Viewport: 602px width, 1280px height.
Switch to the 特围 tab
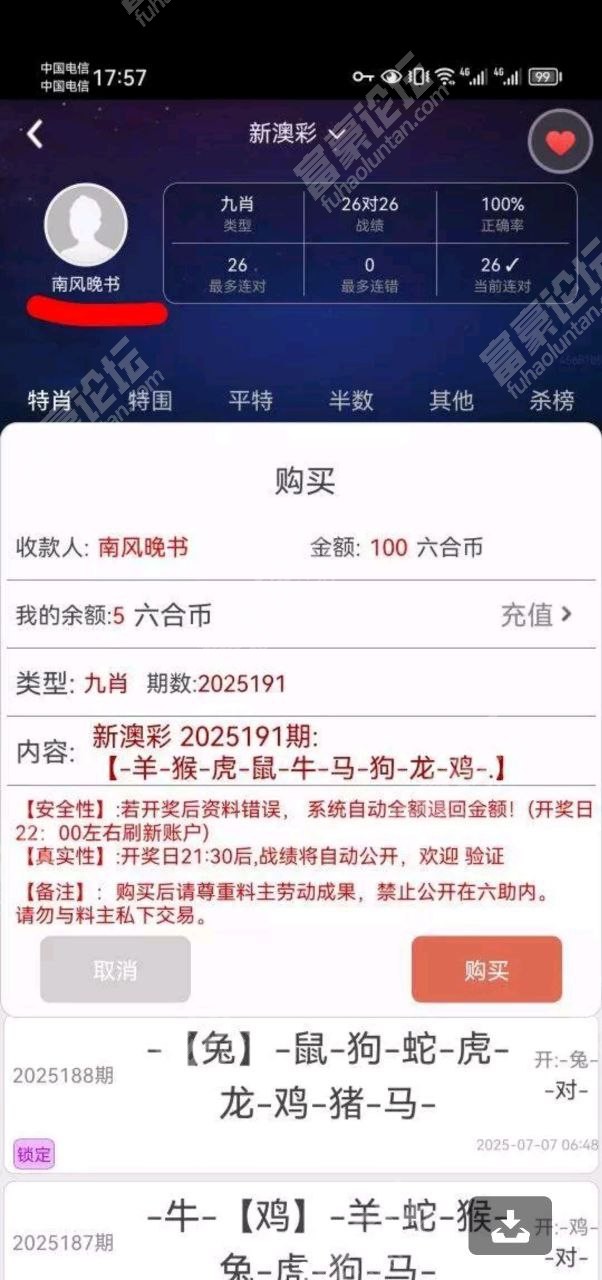coord(151,401)
